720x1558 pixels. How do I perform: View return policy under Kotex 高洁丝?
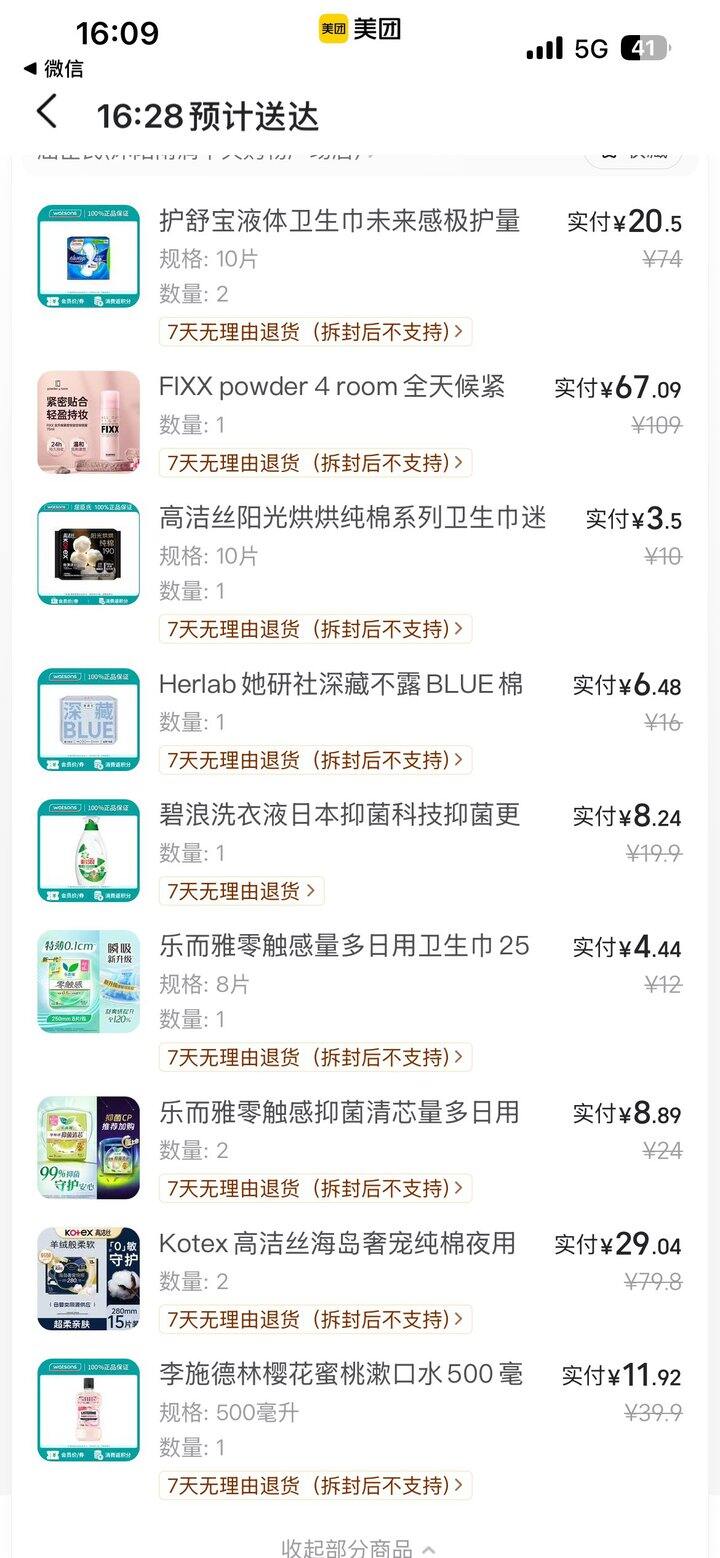pyautogui.click(x=315, y=1319)
